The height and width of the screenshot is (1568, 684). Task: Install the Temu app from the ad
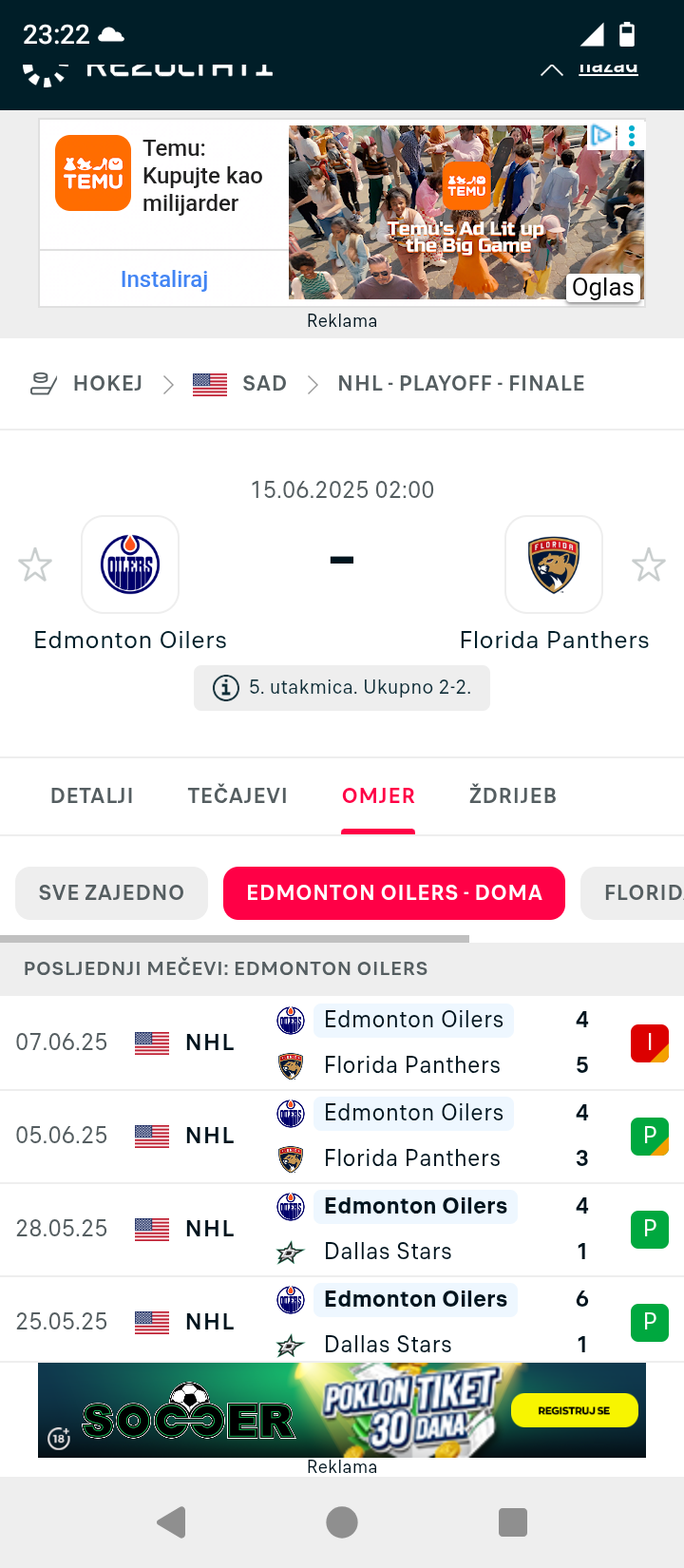(x=163, y=279)
